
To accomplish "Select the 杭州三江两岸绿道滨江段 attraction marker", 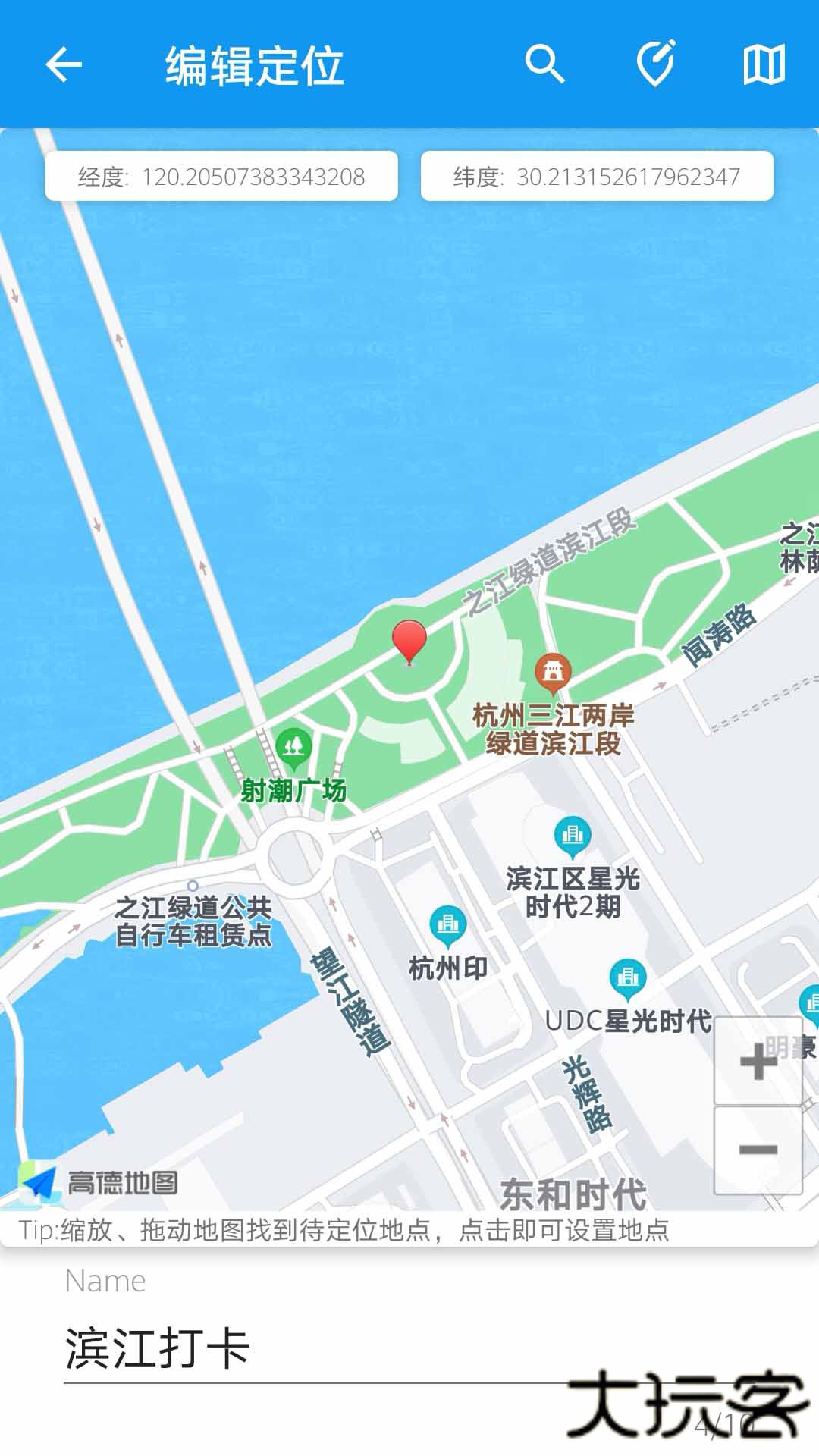I will tap(553, 671).
